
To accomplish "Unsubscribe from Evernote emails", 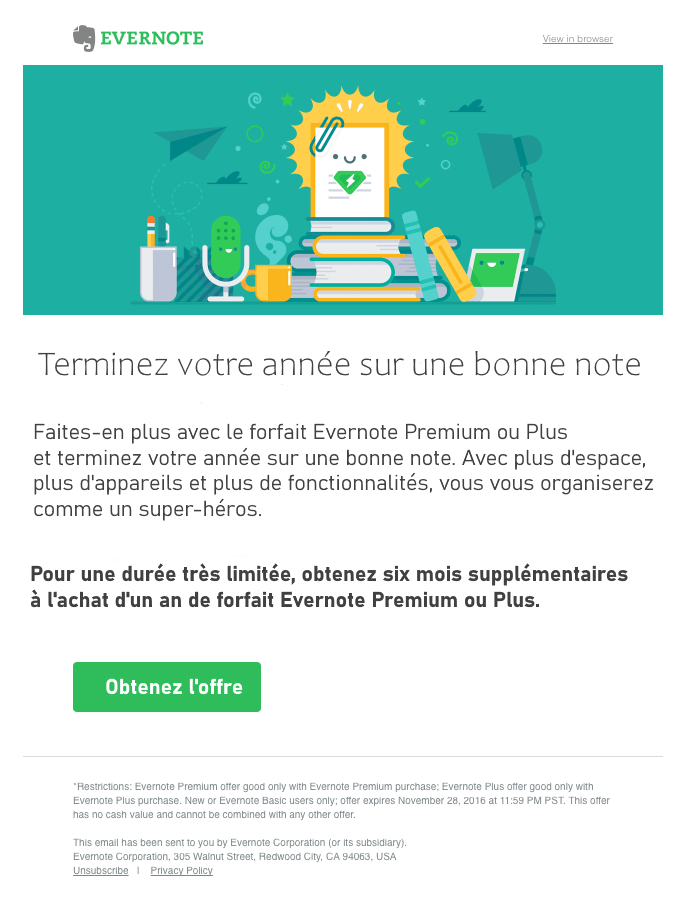I will (100, 871).
